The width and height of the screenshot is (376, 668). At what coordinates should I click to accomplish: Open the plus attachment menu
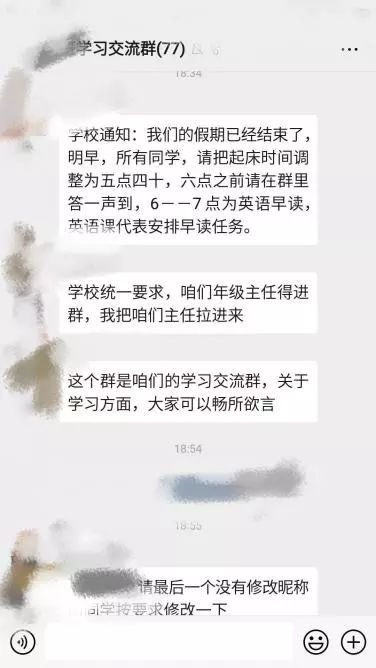tap(353, 642)
